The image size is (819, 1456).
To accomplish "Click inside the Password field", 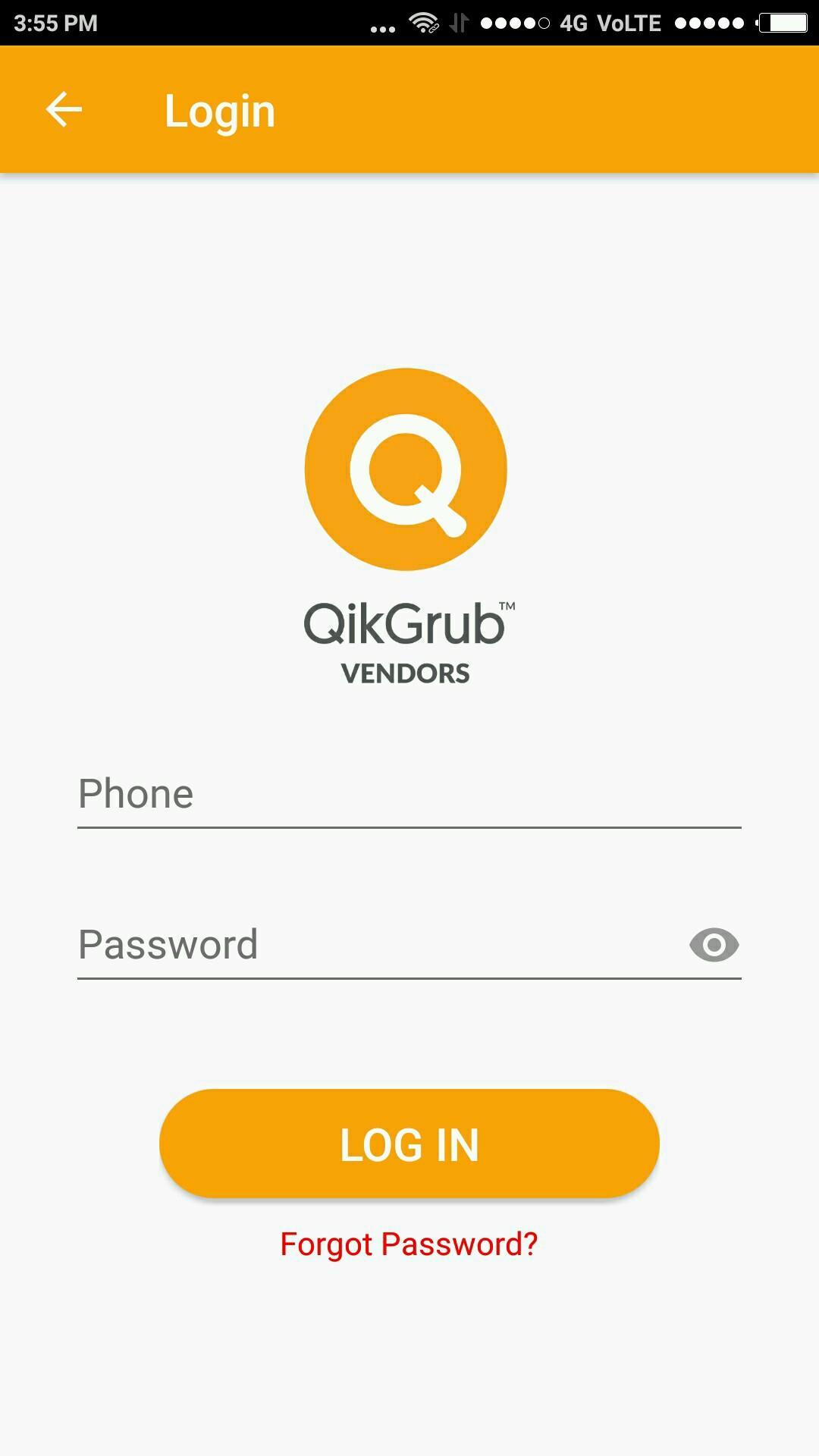I will (x=341, y=944).
